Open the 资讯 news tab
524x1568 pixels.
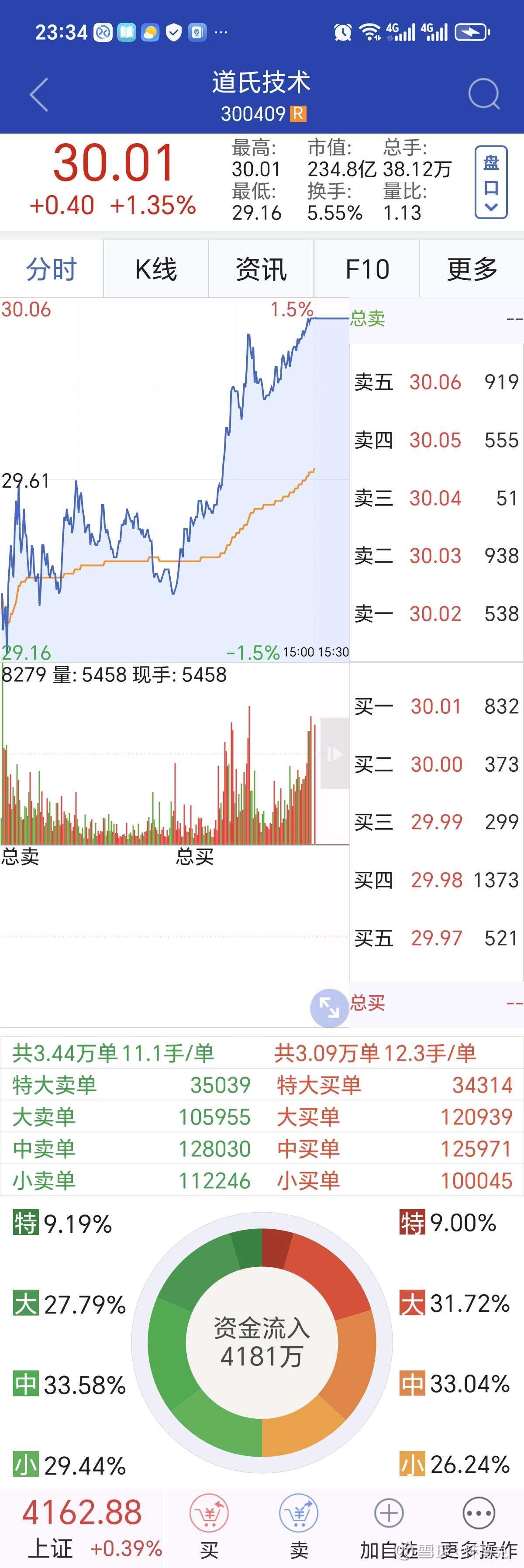tap(261, 269)
